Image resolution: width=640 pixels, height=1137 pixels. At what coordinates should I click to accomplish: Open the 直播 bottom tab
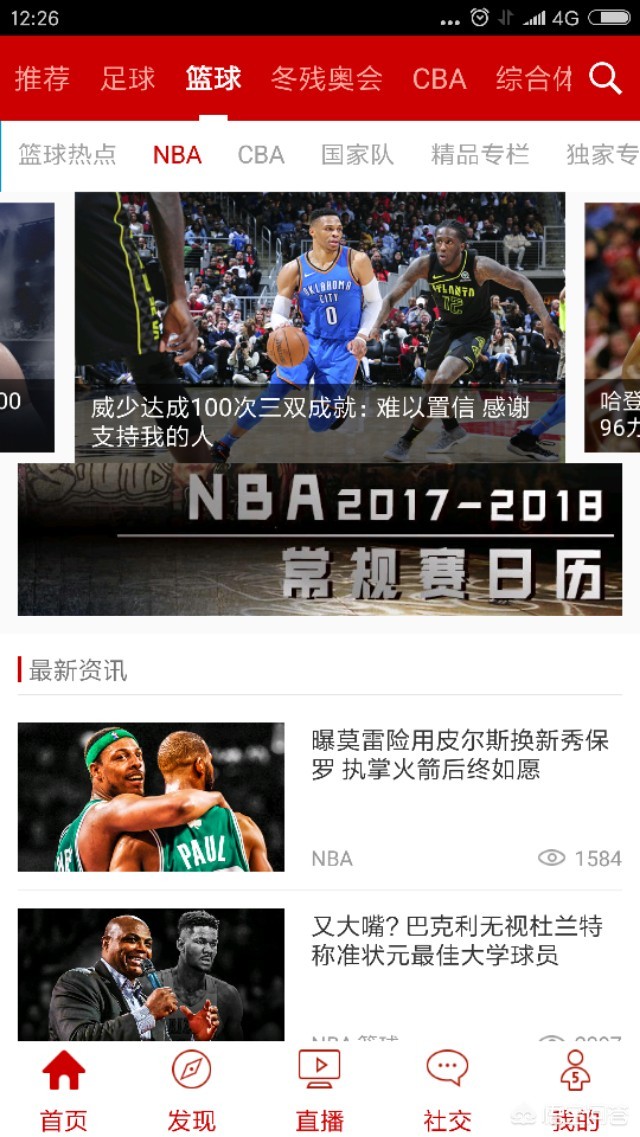[320, 1090]
